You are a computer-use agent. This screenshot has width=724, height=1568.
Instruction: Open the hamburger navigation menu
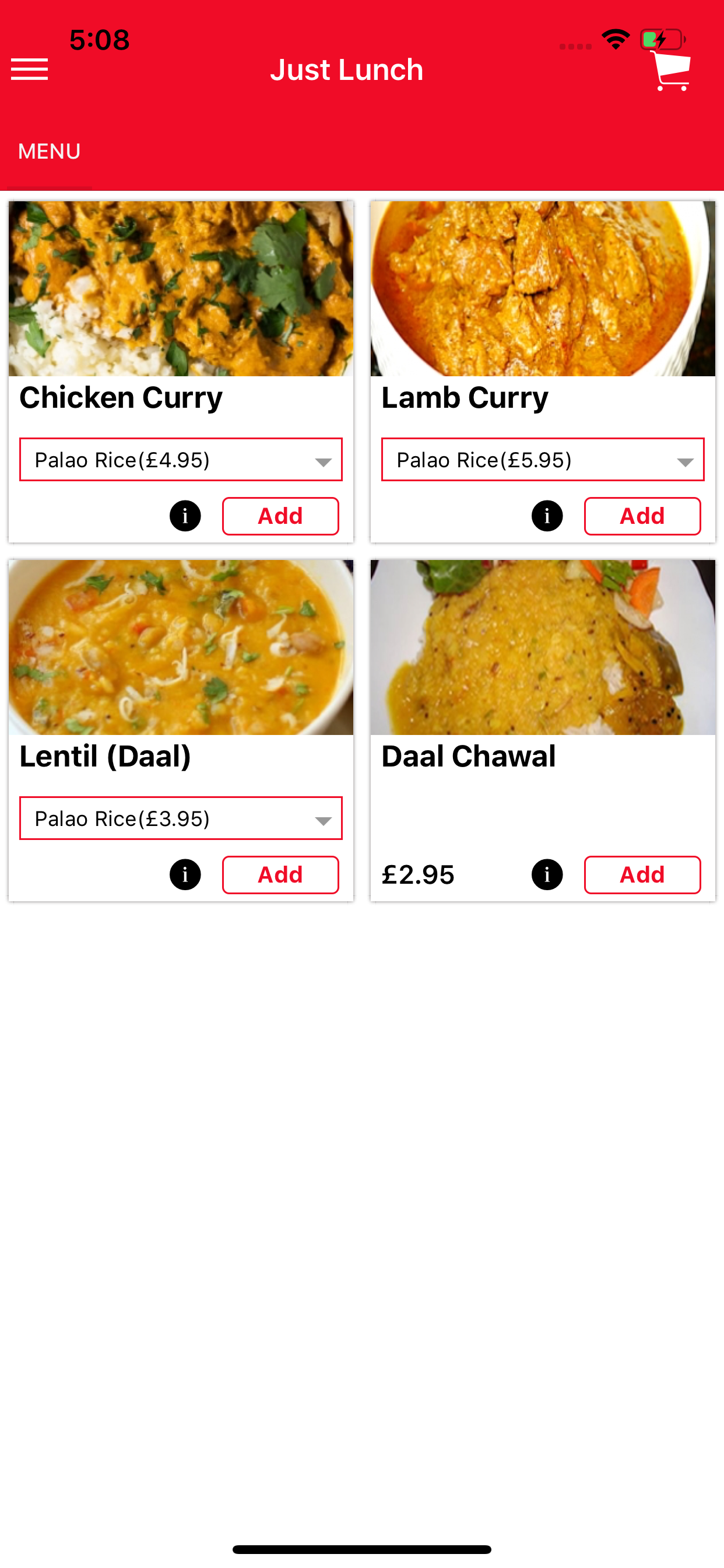[x=29, y=69]
